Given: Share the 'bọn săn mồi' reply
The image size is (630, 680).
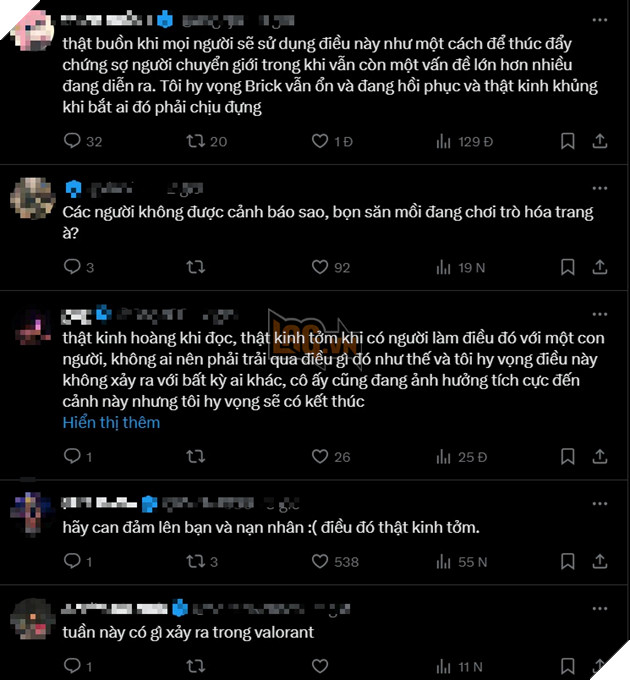Looking at the screenshot, I should pos(600,267).
